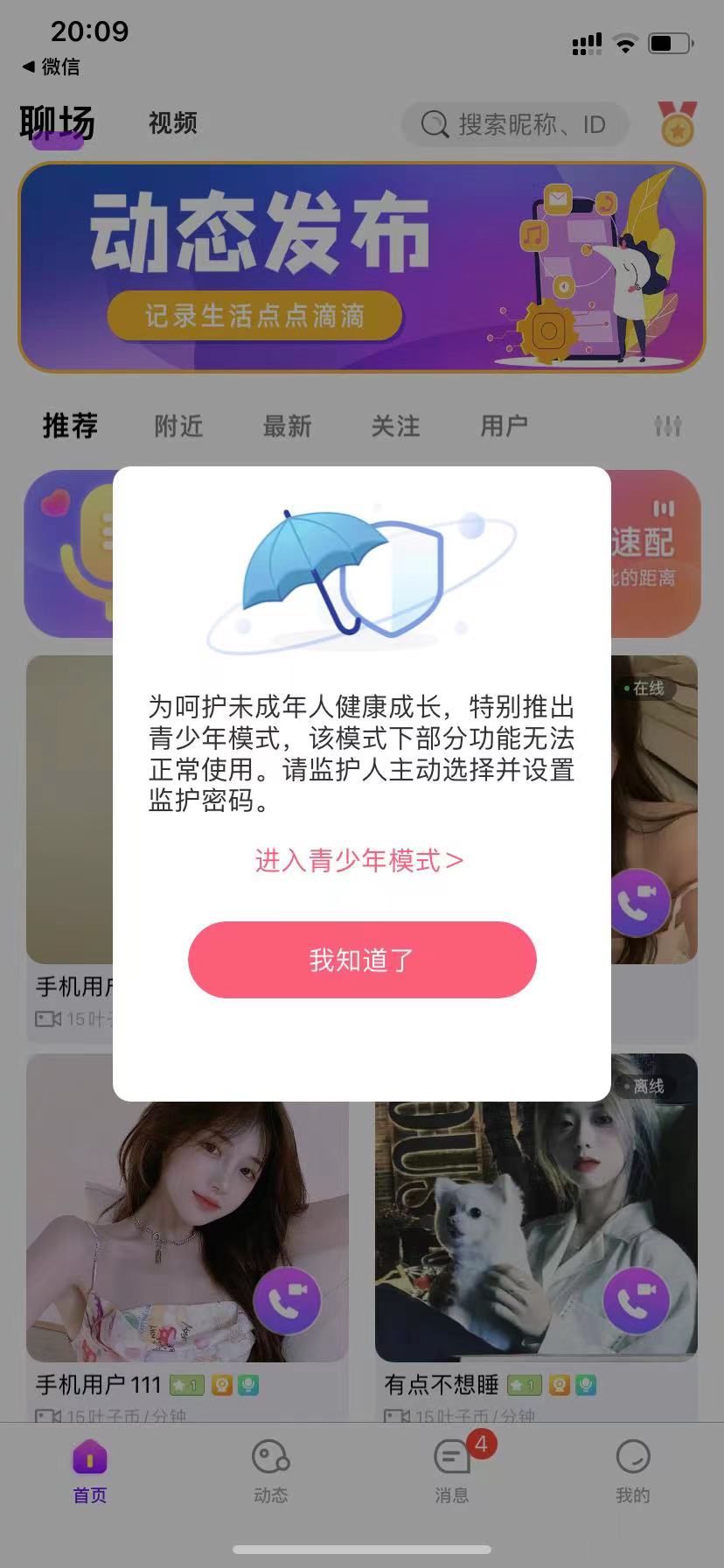724x1568 pixels.
Task: Select the 用户 tab
Action: click(504, 426)
